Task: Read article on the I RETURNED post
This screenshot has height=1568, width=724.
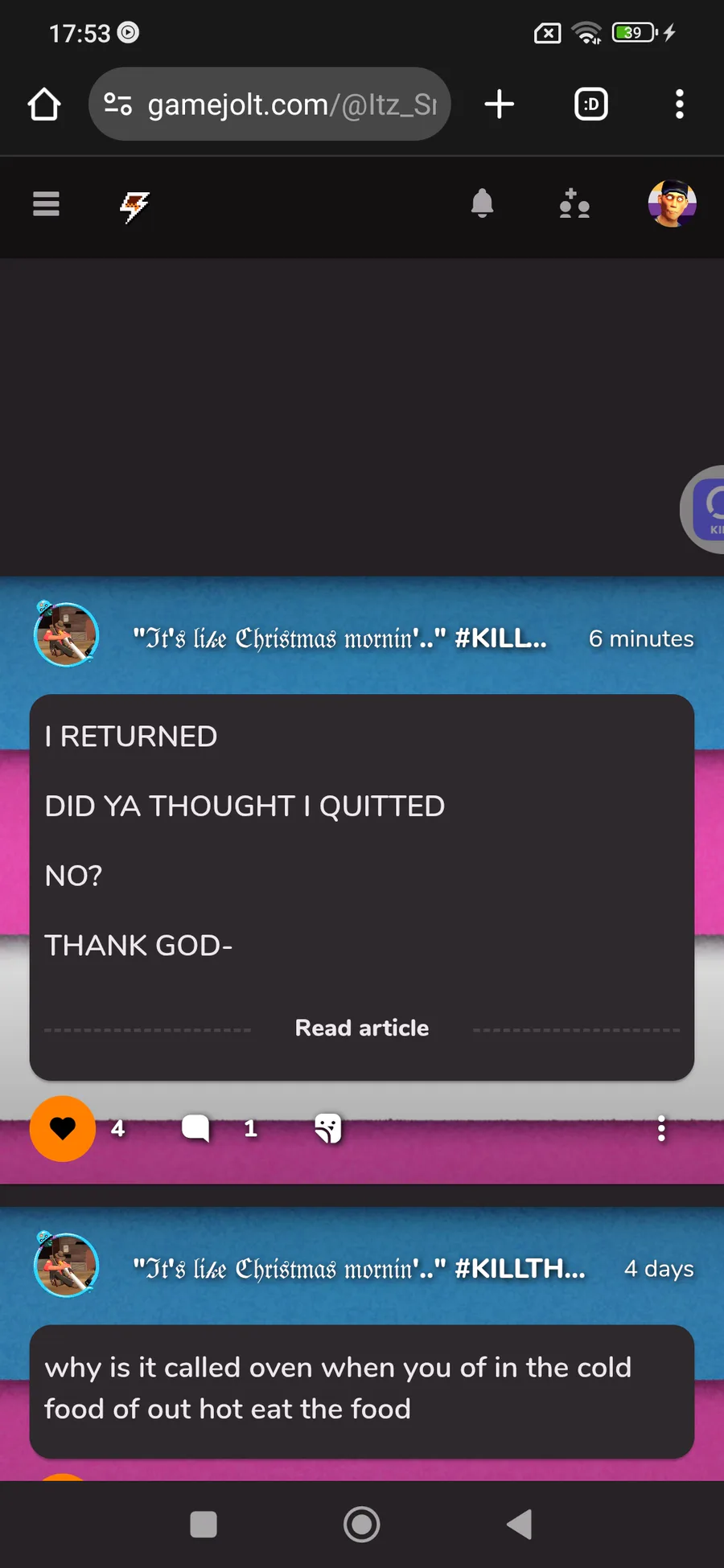Action: (362, 1028)
